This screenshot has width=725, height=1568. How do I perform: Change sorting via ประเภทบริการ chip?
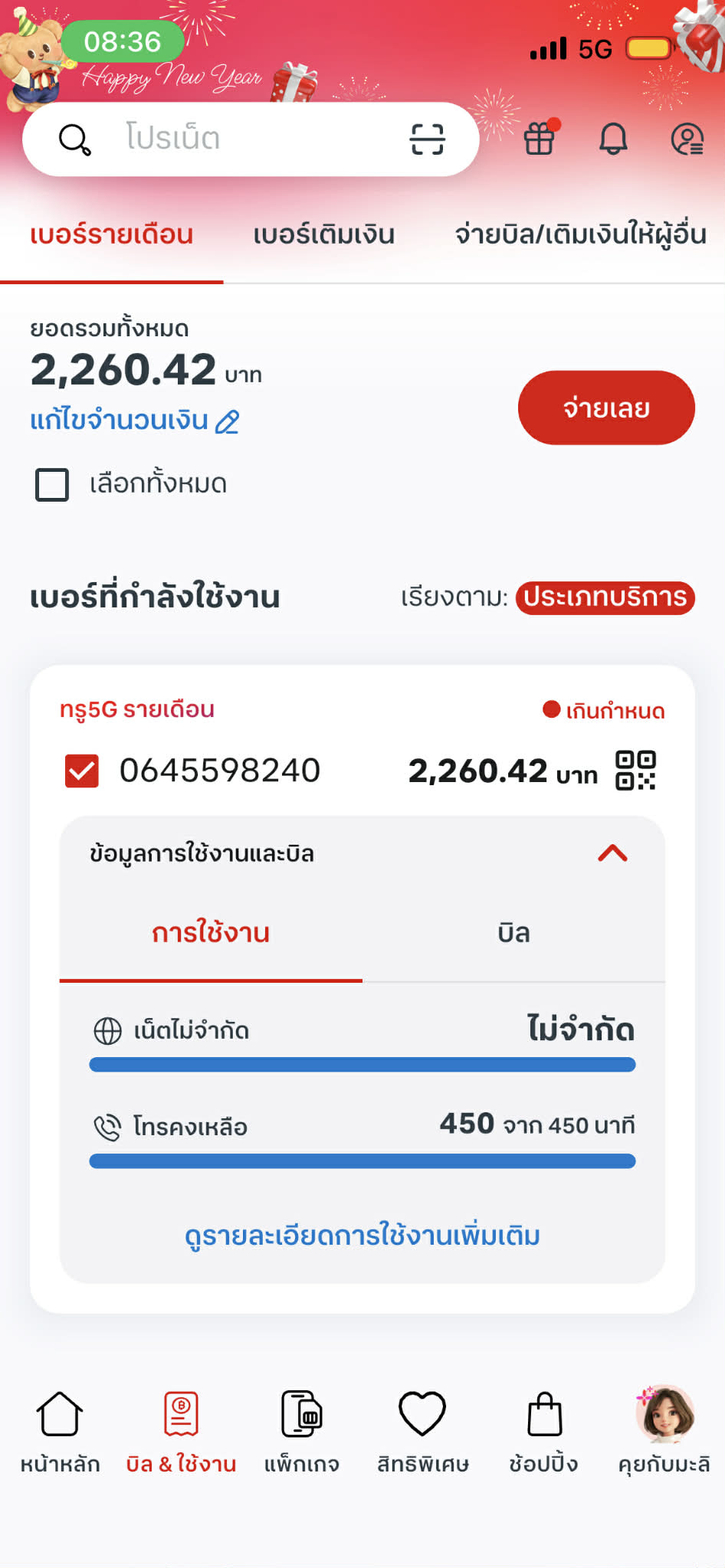click(605, 597)
